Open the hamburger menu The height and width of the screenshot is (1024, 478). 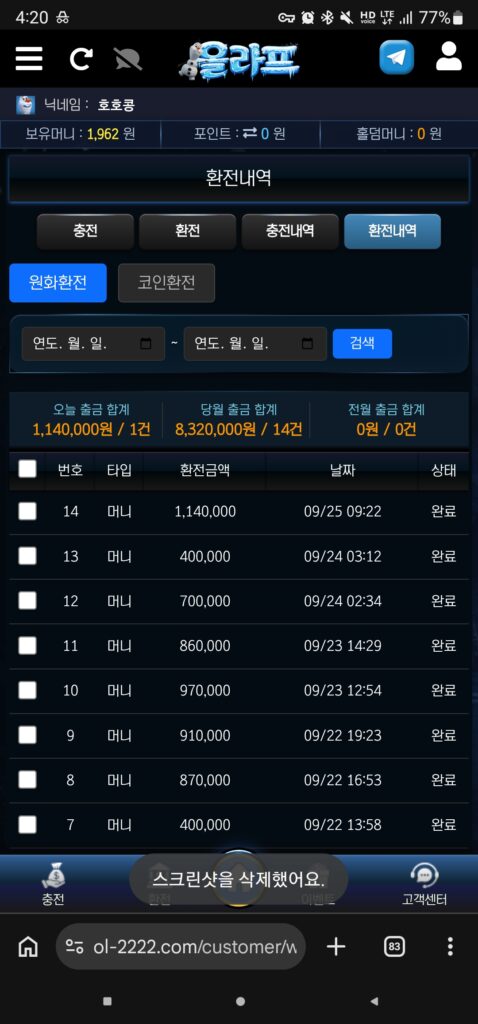(x=29, y=59)
